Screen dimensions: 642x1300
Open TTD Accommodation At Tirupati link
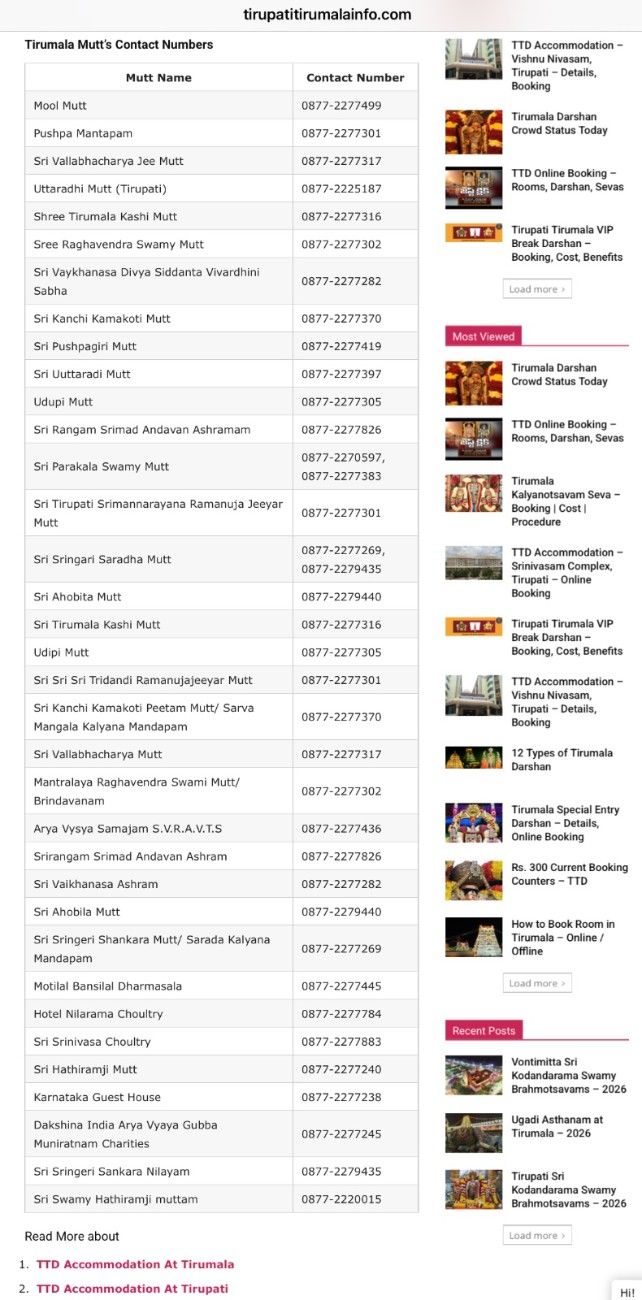pos(132,1288)
